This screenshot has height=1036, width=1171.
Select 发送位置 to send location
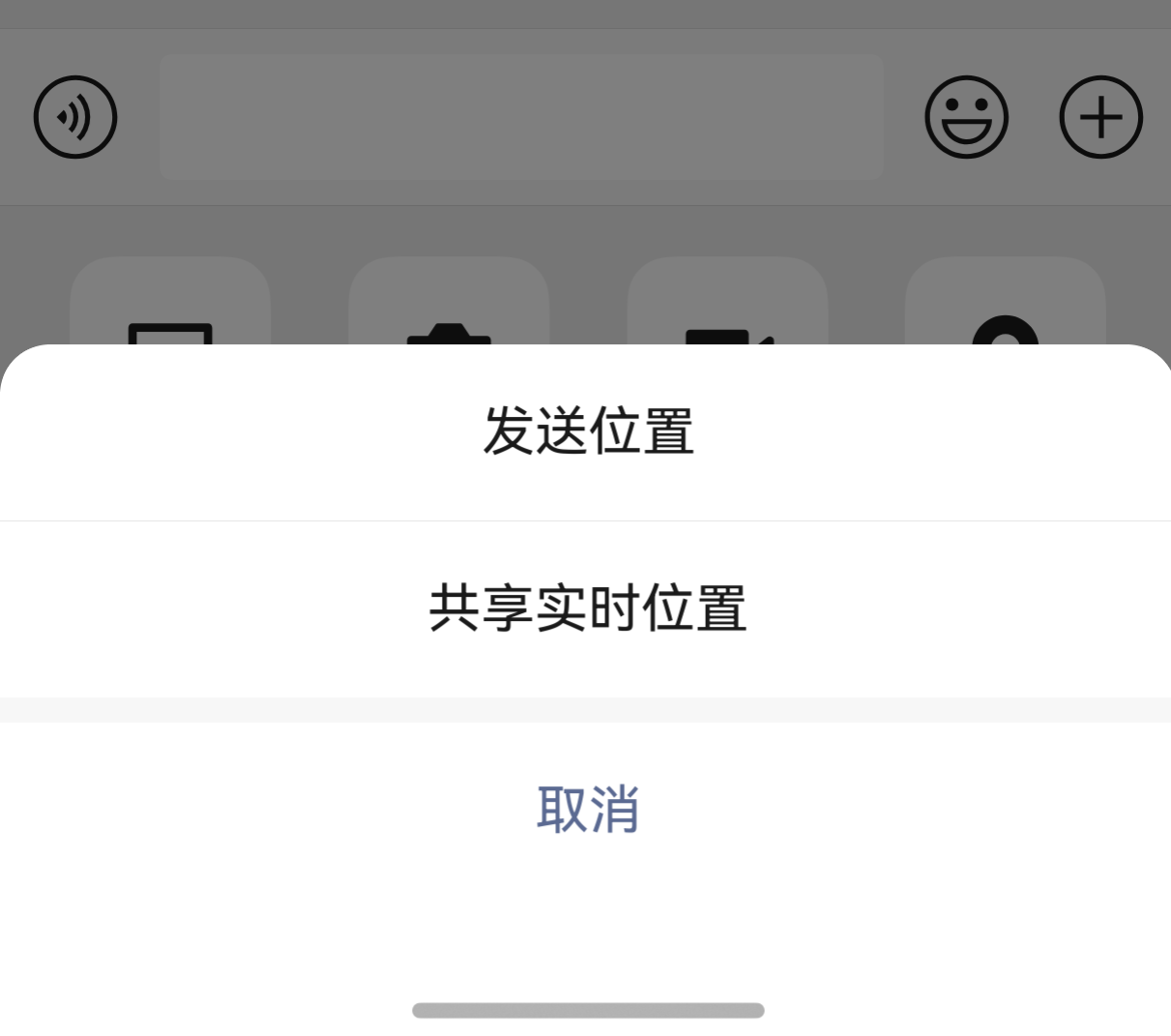pos(587,431)
